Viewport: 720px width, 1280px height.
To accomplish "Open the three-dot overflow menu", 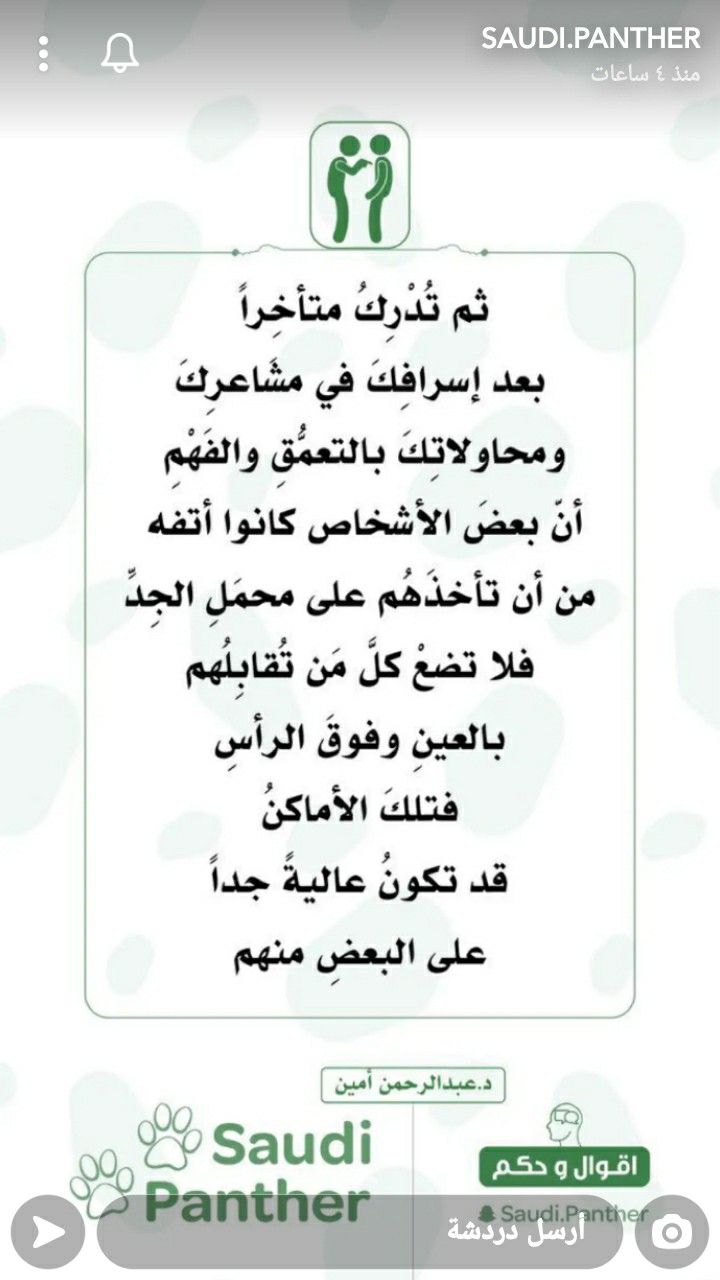I will point(43,53).
